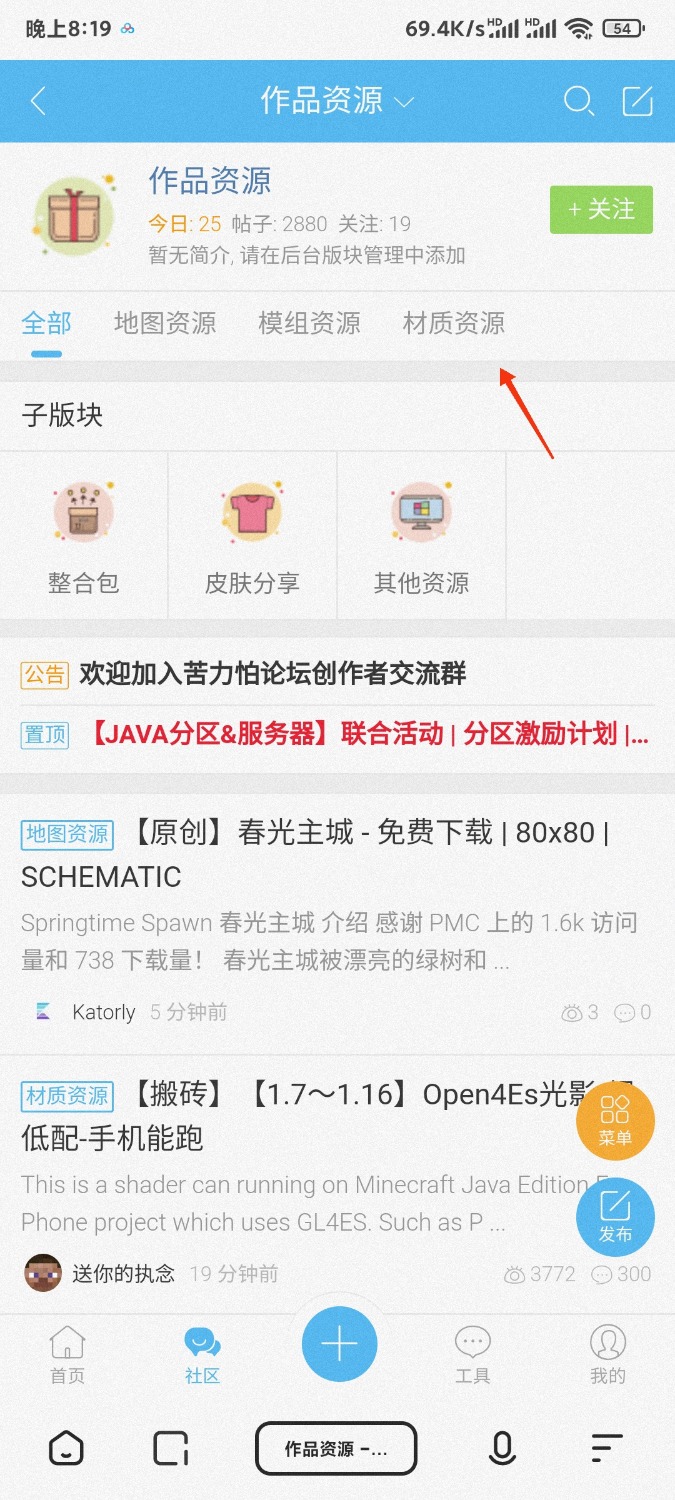Open the 春光主城 post
675x1500 pixels.
pos(337,922)
